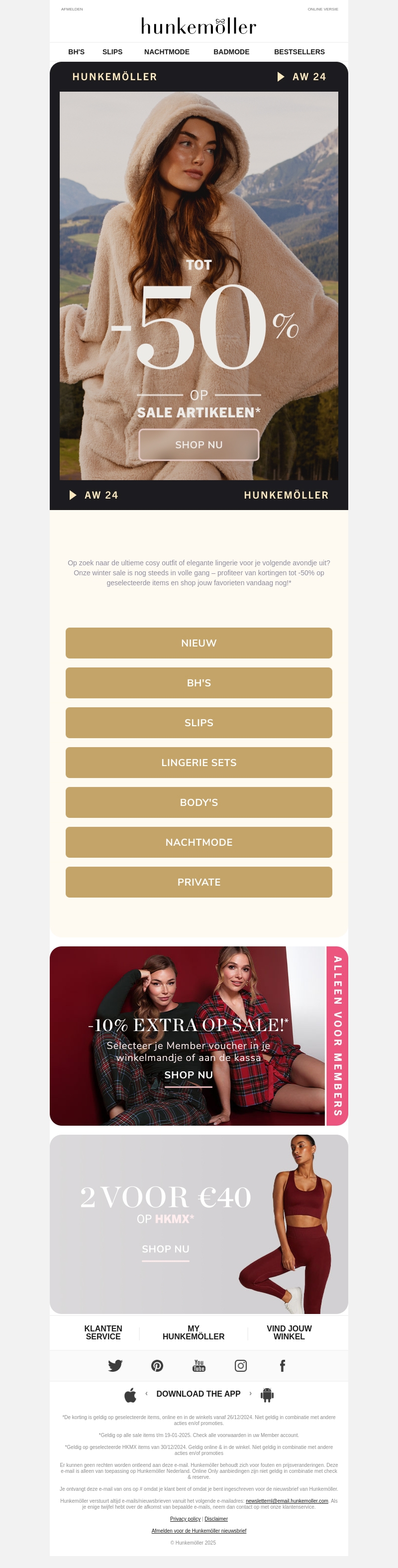The width and height of the screenshot is (398, 1568).
Task: Tap SHOP NU on the -50% sale banner
Action: [x=199, y=445]
